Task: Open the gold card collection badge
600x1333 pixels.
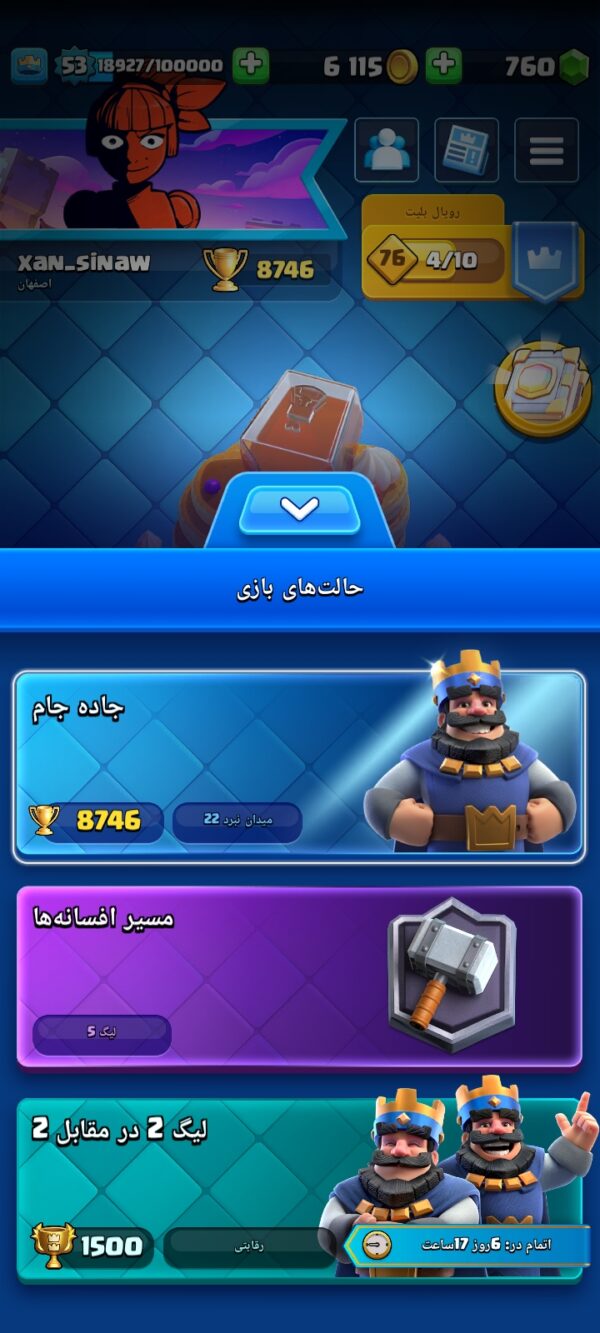Action: click(543, 387)
